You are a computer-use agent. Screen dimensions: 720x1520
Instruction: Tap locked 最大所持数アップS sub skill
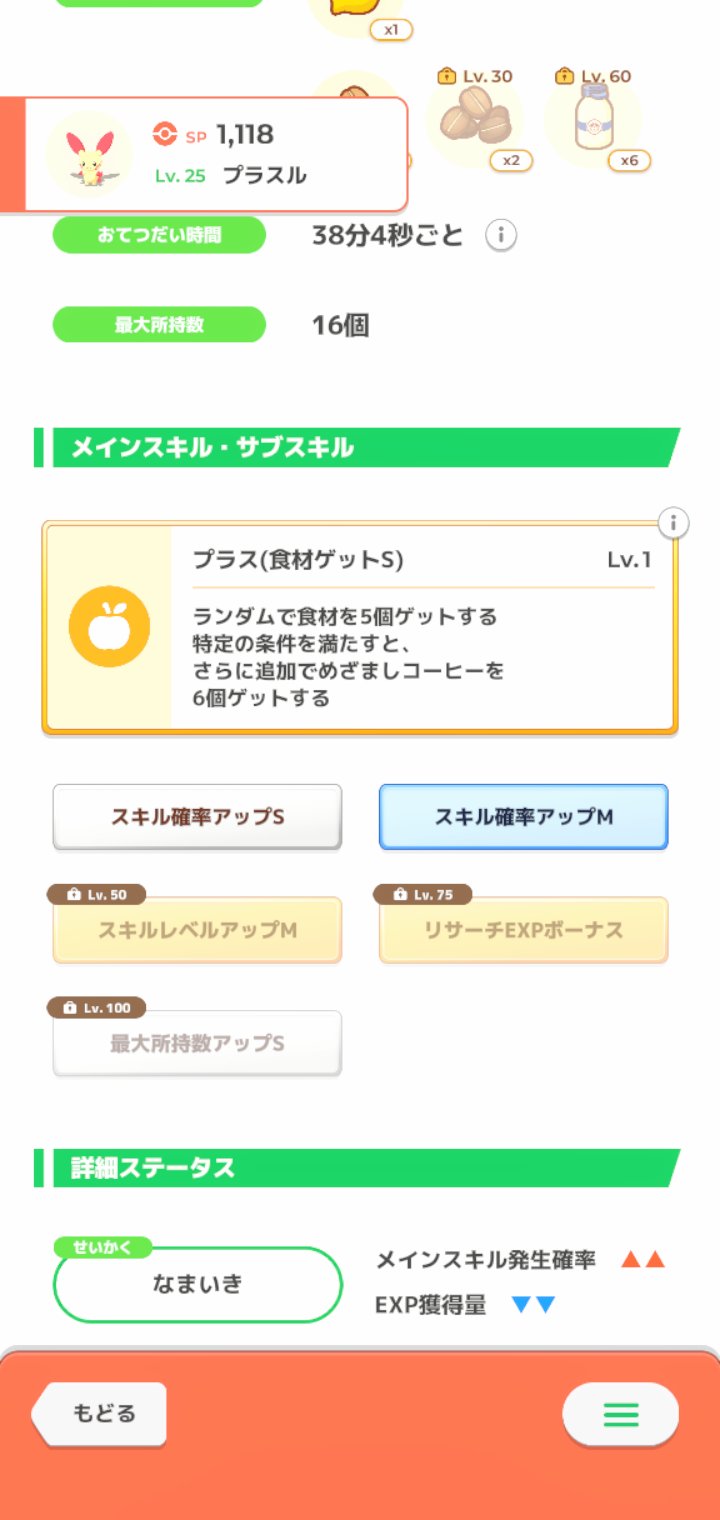197,1043
